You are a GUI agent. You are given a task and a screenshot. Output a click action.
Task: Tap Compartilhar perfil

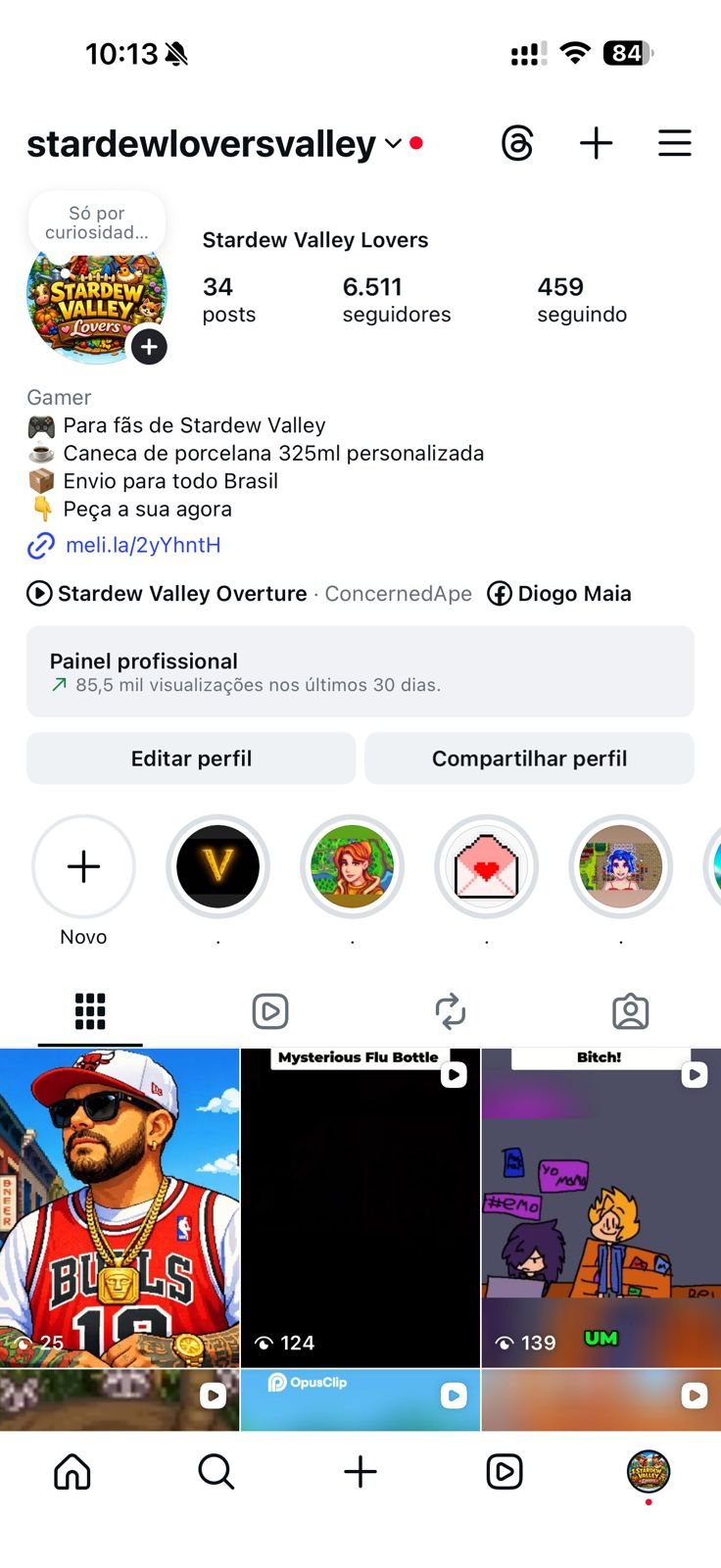pyautogui.click(x=529, y=759)
